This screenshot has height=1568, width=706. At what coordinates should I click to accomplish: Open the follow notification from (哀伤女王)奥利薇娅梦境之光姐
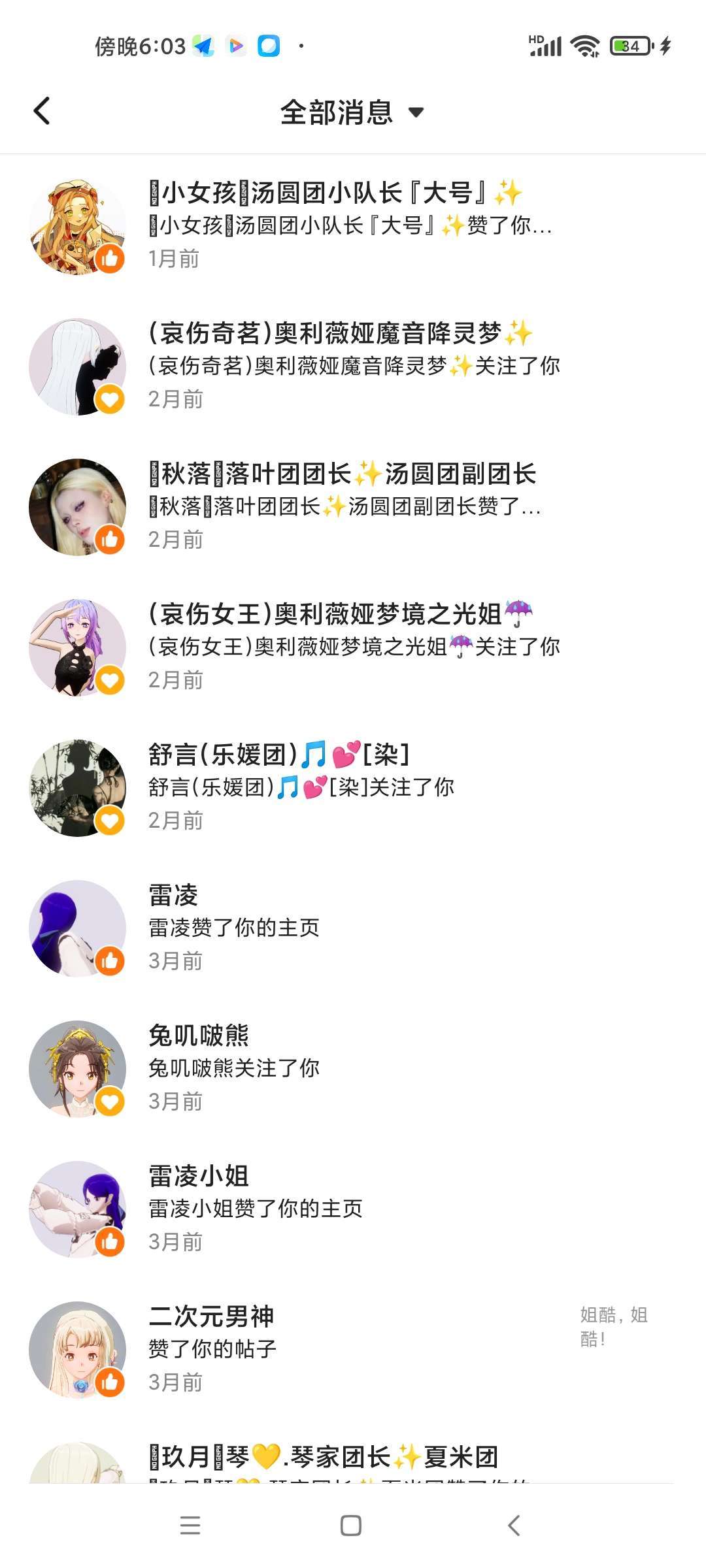click(353, 646)
